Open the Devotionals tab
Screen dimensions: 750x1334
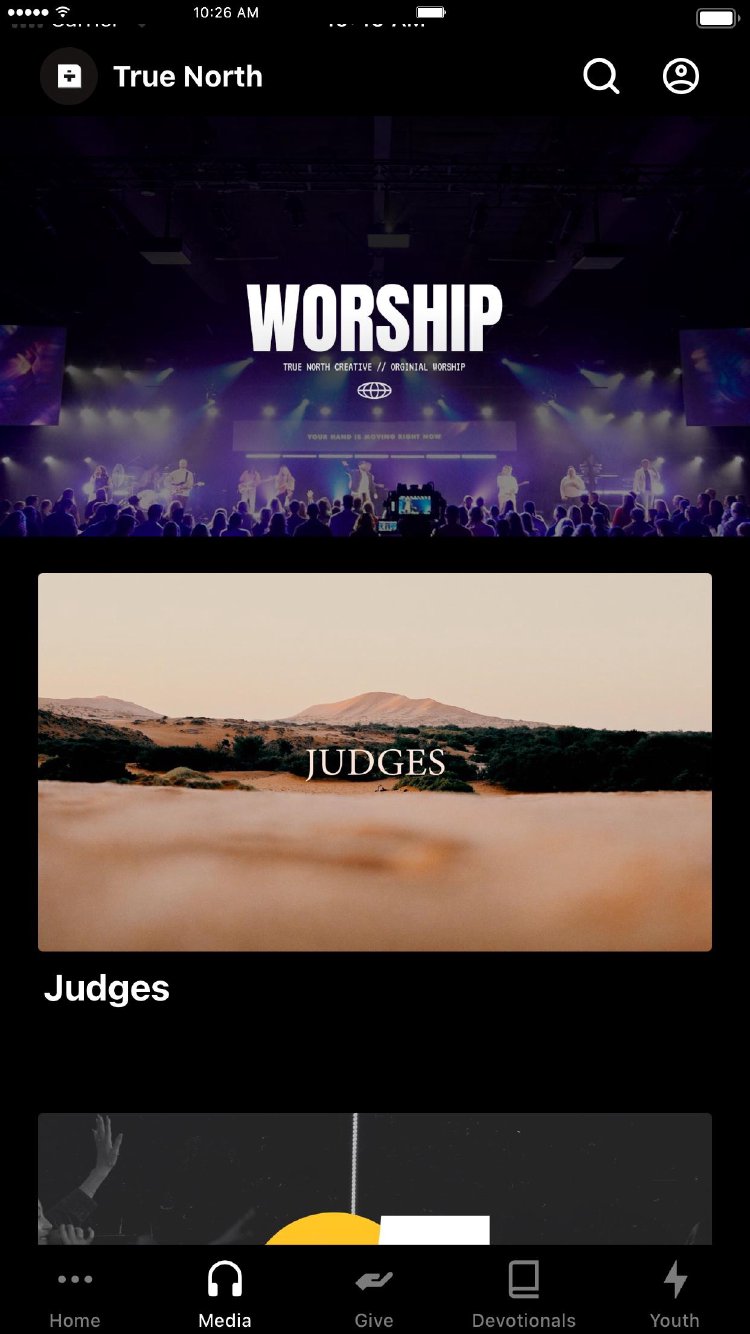point(524,1295)
